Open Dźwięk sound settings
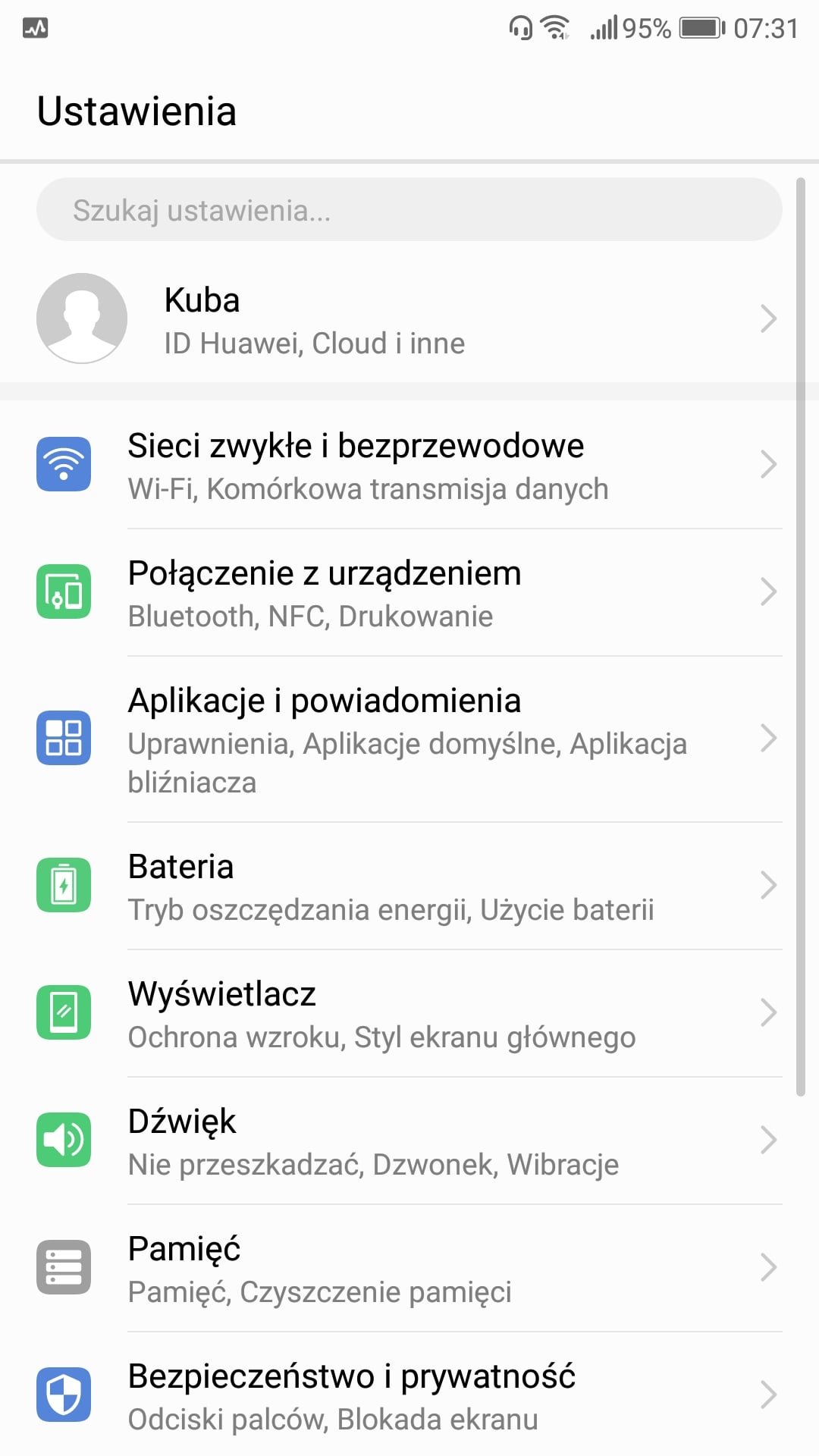The image size is (819, 1456). click(x=408, y=1141)
